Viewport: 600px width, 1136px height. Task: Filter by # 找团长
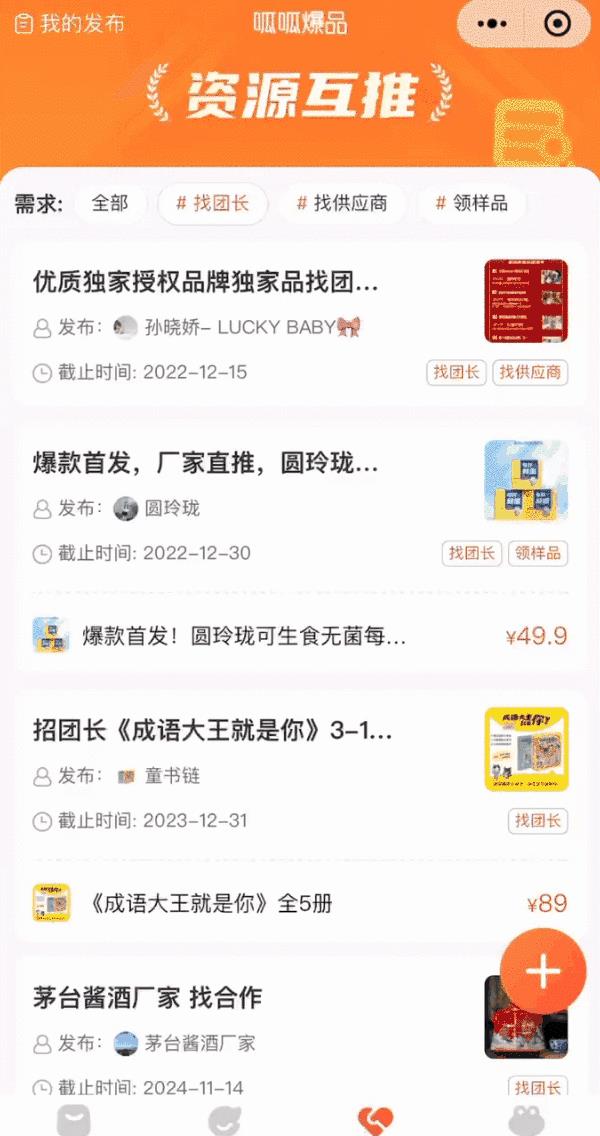(x=212, y=204)
